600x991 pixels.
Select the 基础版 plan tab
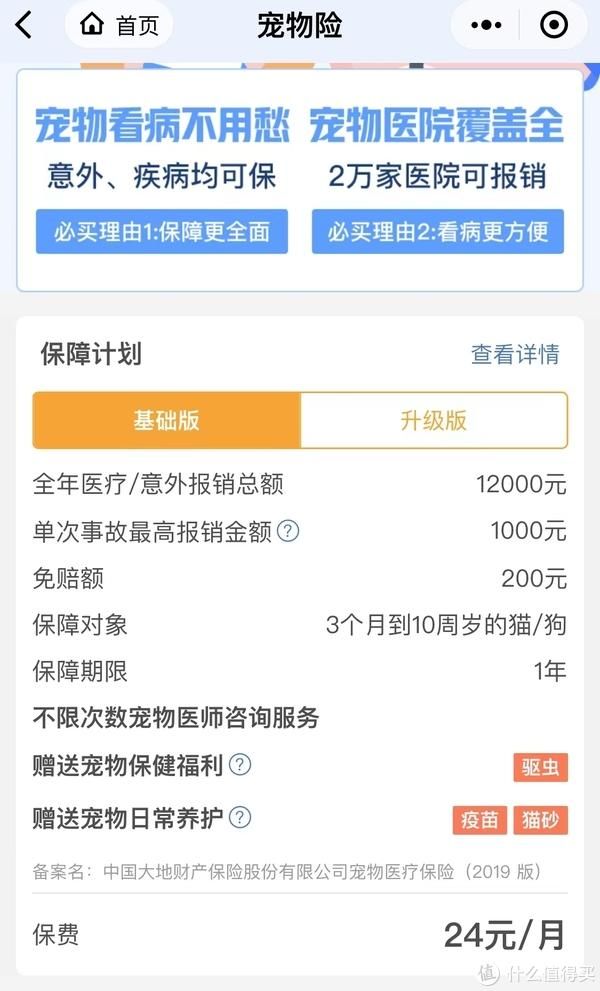(166, 420)
